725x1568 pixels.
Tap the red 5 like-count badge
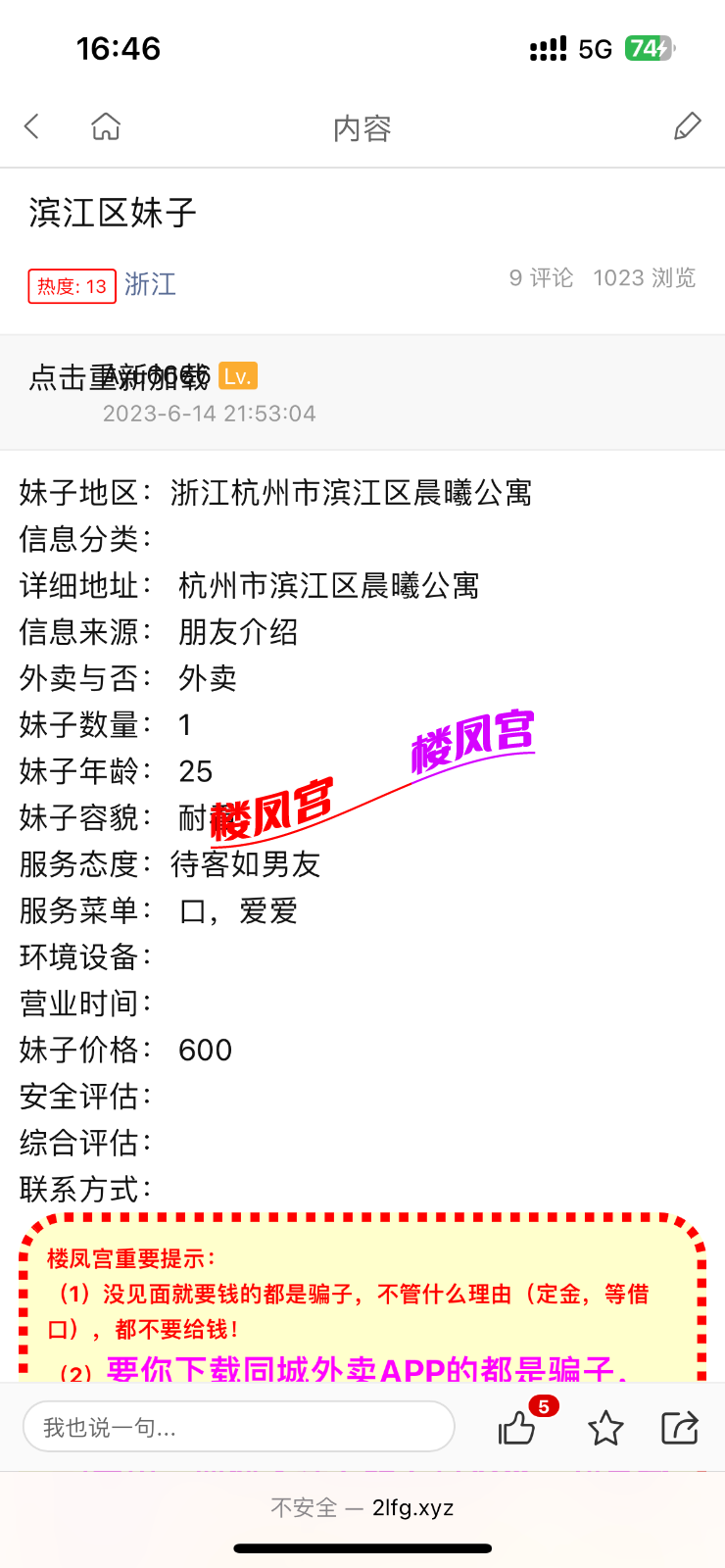[545, 1404]
